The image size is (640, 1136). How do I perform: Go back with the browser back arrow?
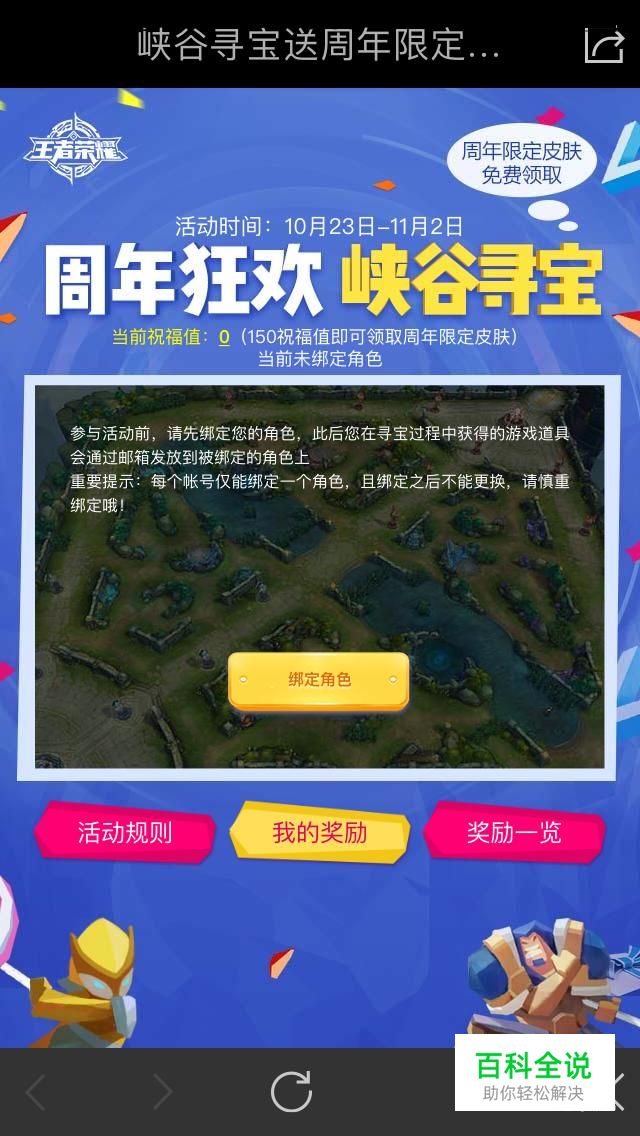point(36,1091)
